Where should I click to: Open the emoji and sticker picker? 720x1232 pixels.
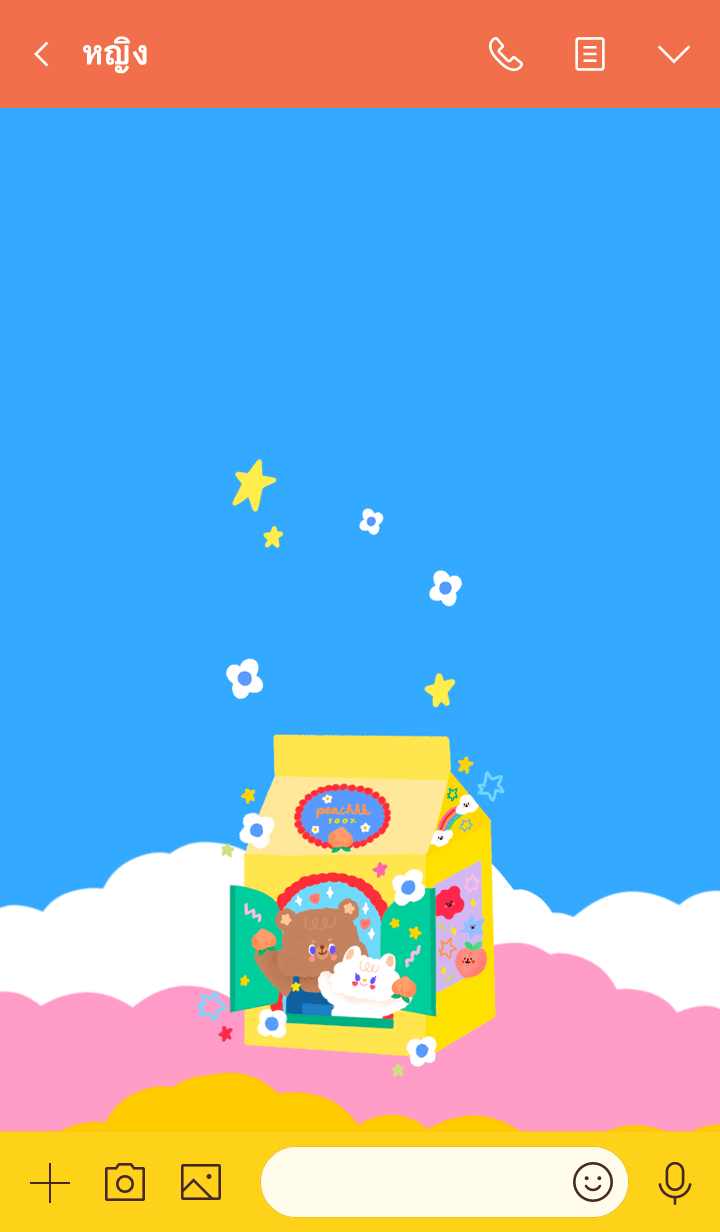pos(592,1182)
